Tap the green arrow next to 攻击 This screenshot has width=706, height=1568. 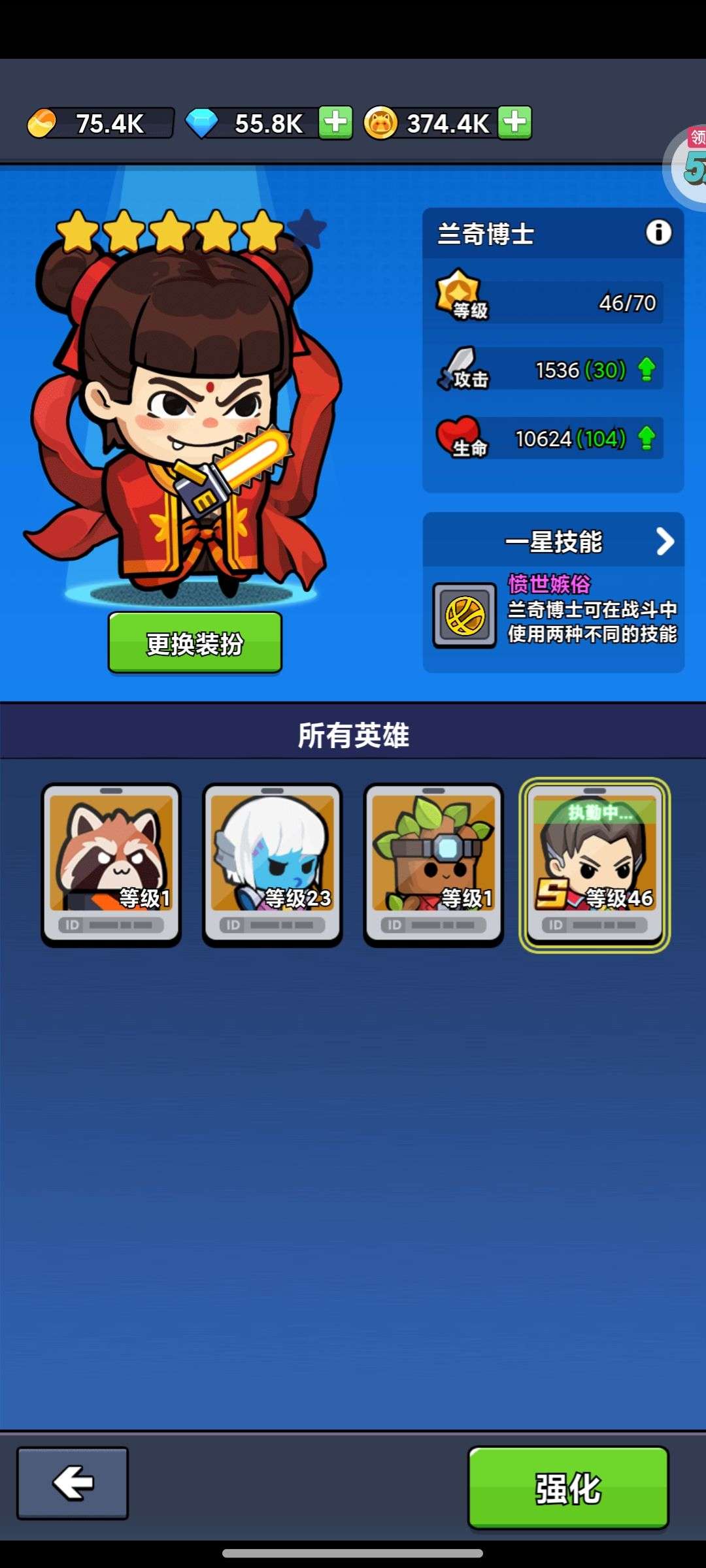[647, 369]
